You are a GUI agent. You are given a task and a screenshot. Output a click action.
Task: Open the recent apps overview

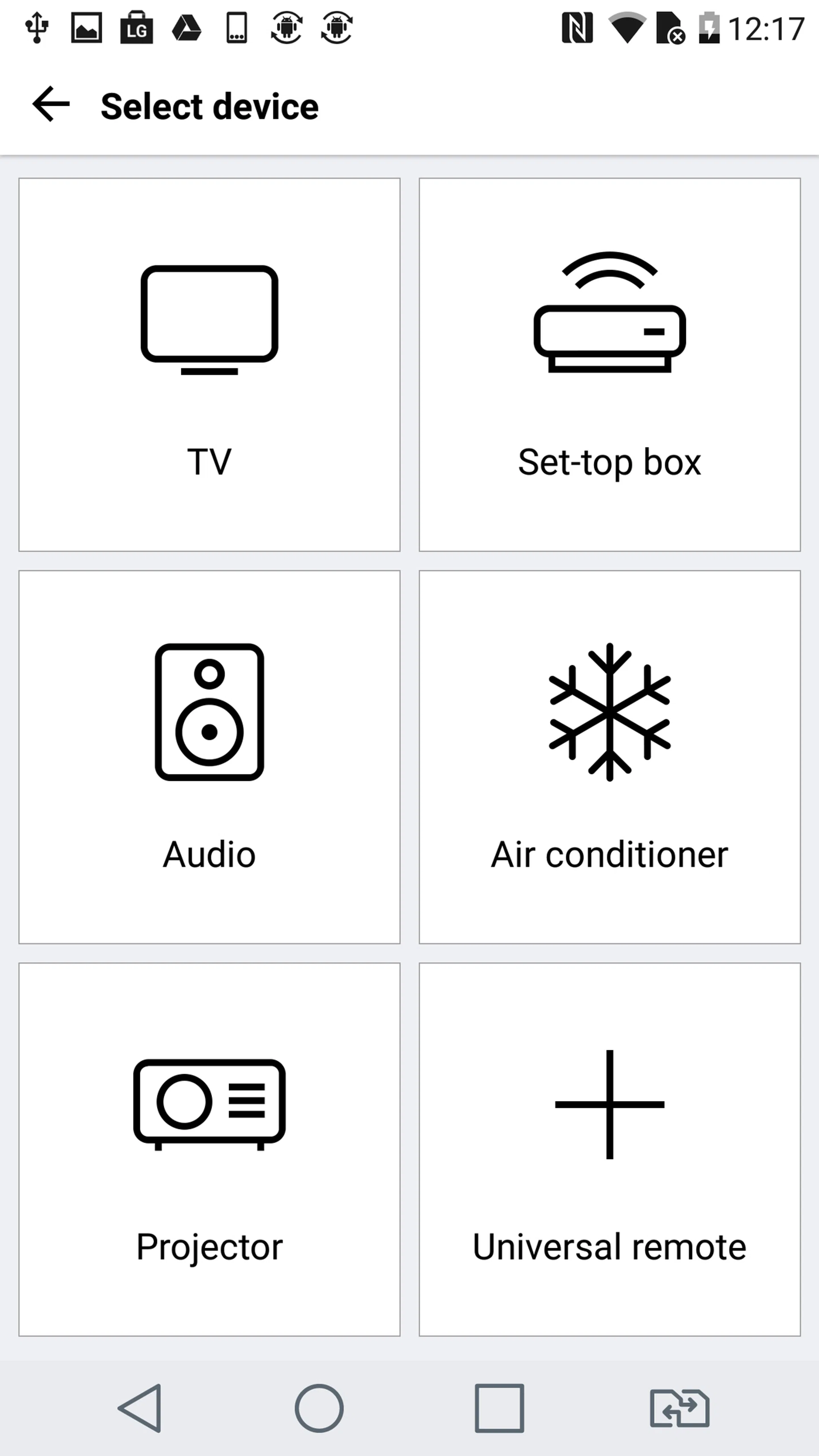point(499,1408)
